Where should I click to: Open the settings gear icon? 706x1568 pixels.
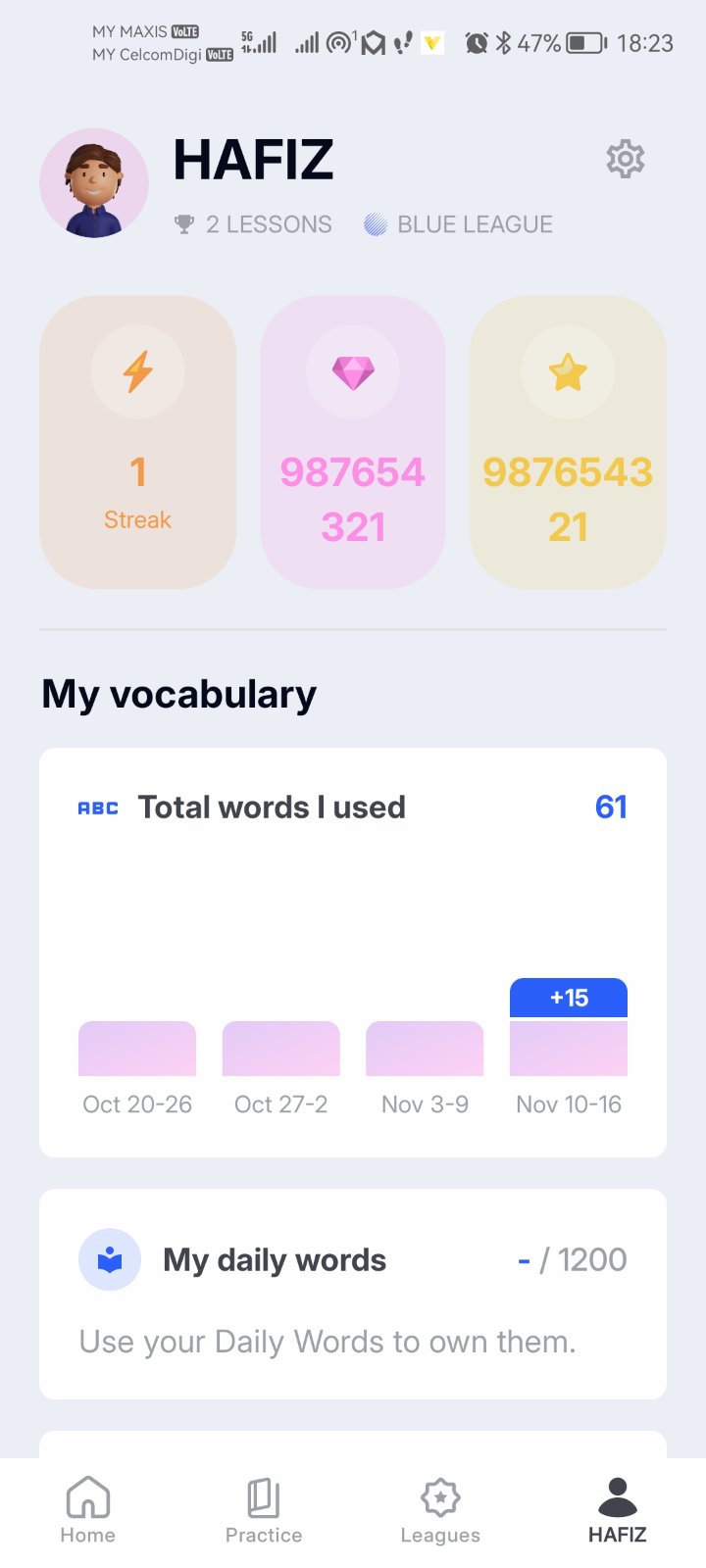(626, 159)
